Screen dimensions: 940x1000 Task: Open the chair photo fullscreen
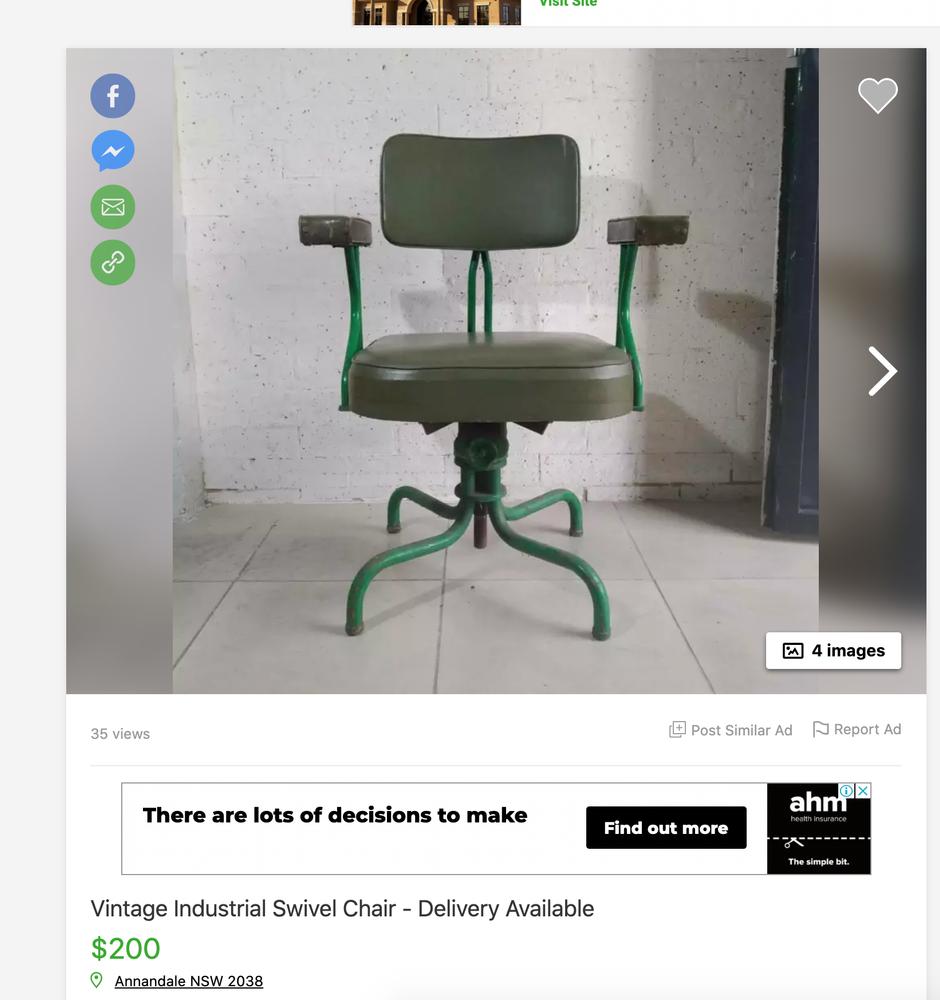(x=495, y=371)
